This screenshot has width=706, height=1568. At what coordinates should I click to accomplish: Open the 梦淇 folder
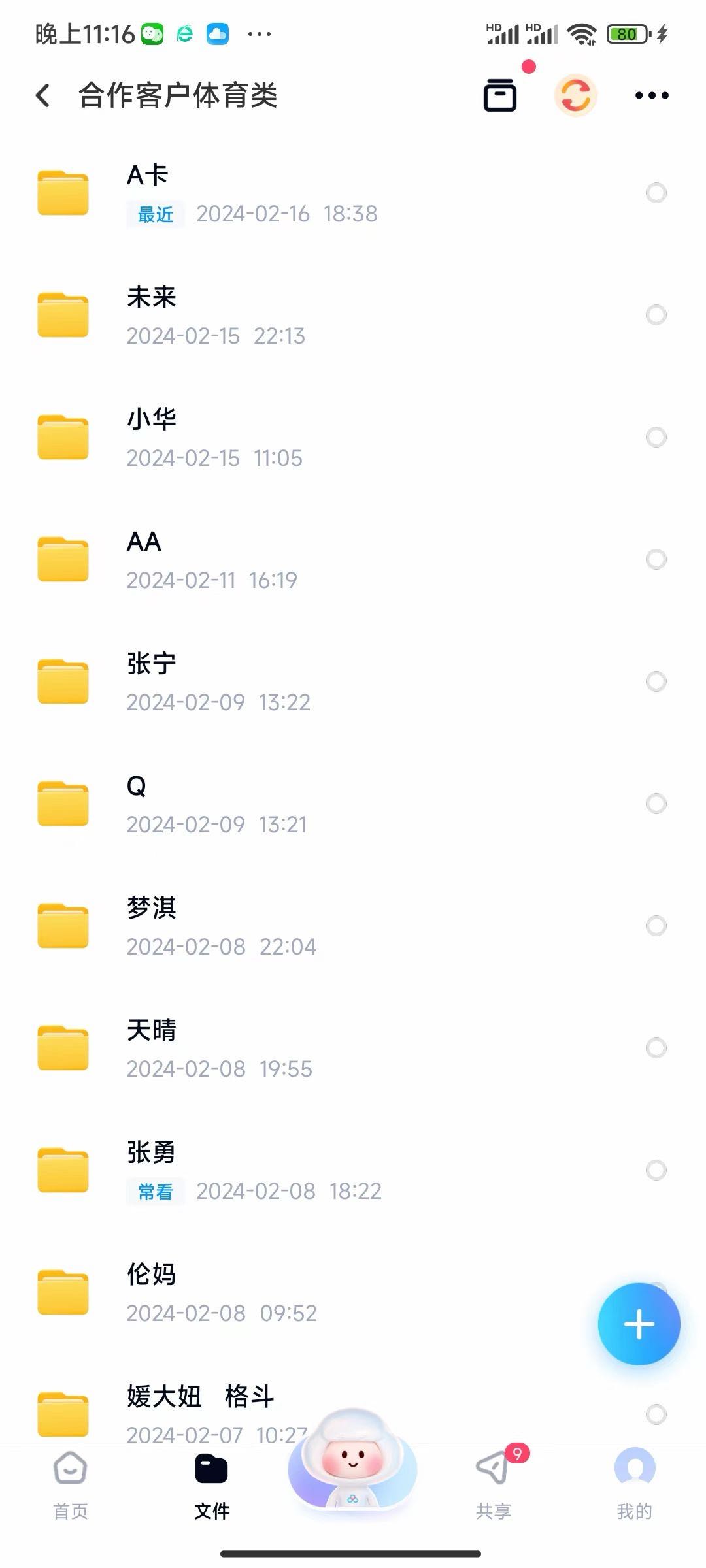353,926
